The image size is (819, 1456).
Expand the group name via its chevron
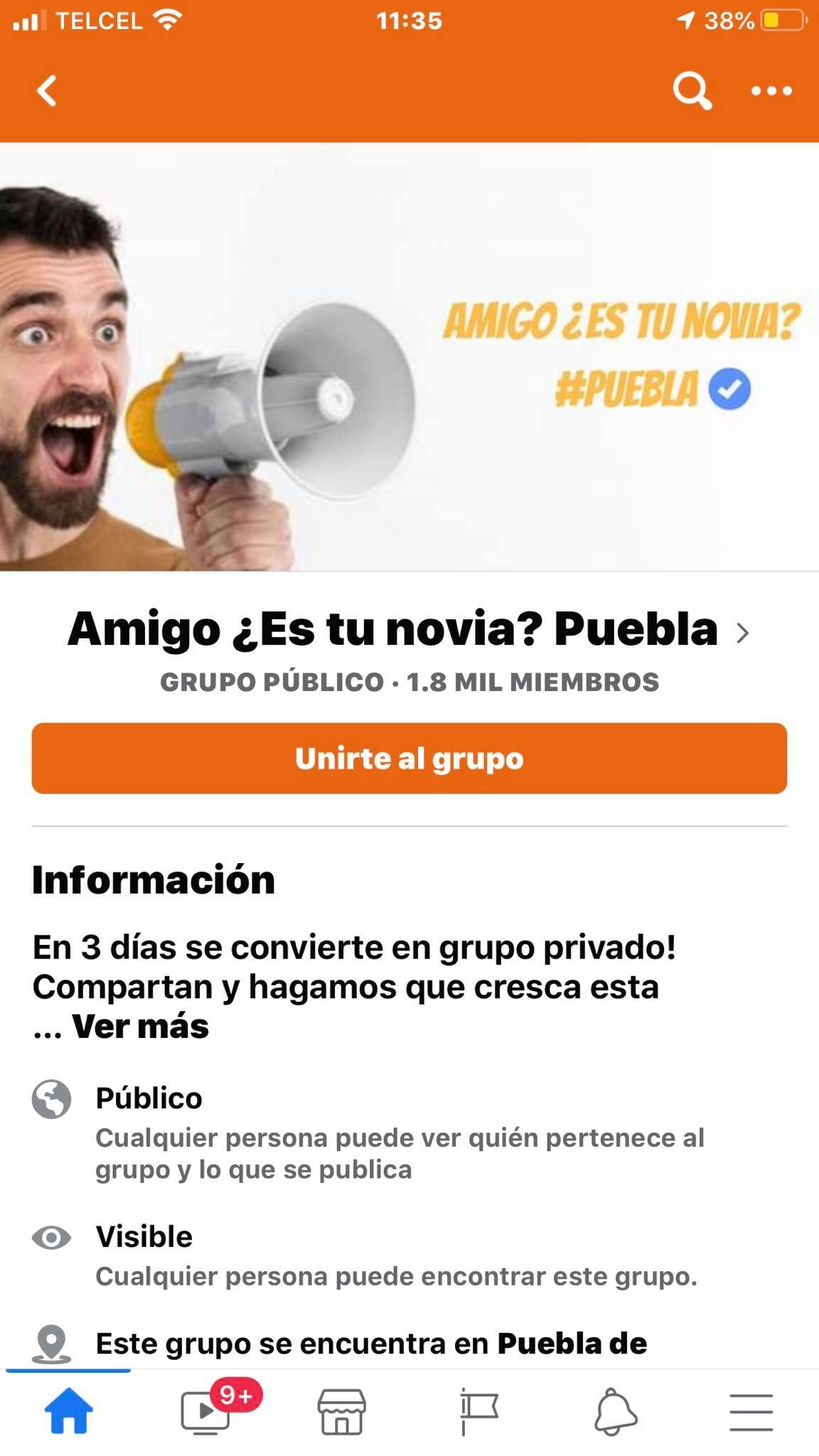[742, 632]
